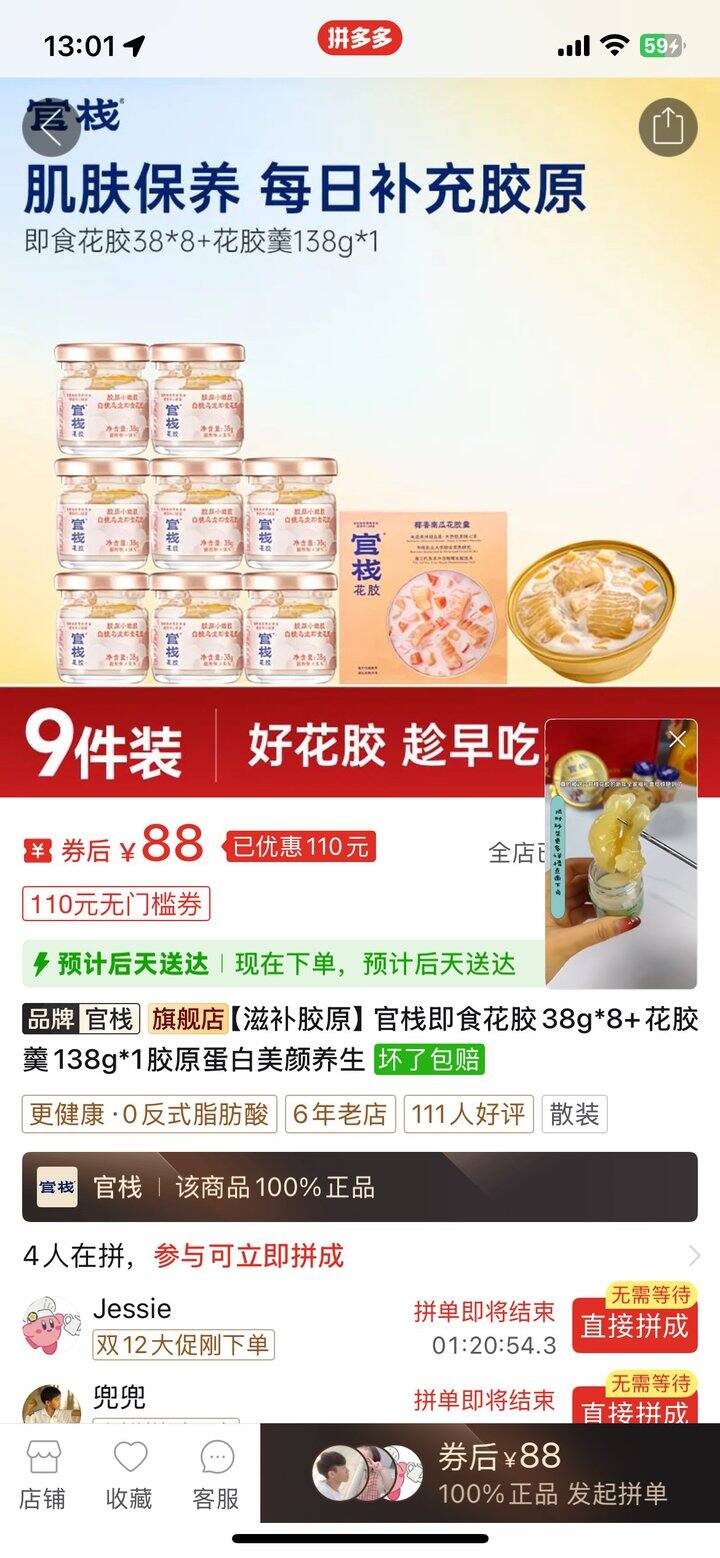The image size is (720, 1558).
Task: Join Jessie's group with 直接拼成
Action: pos(634,1326)
